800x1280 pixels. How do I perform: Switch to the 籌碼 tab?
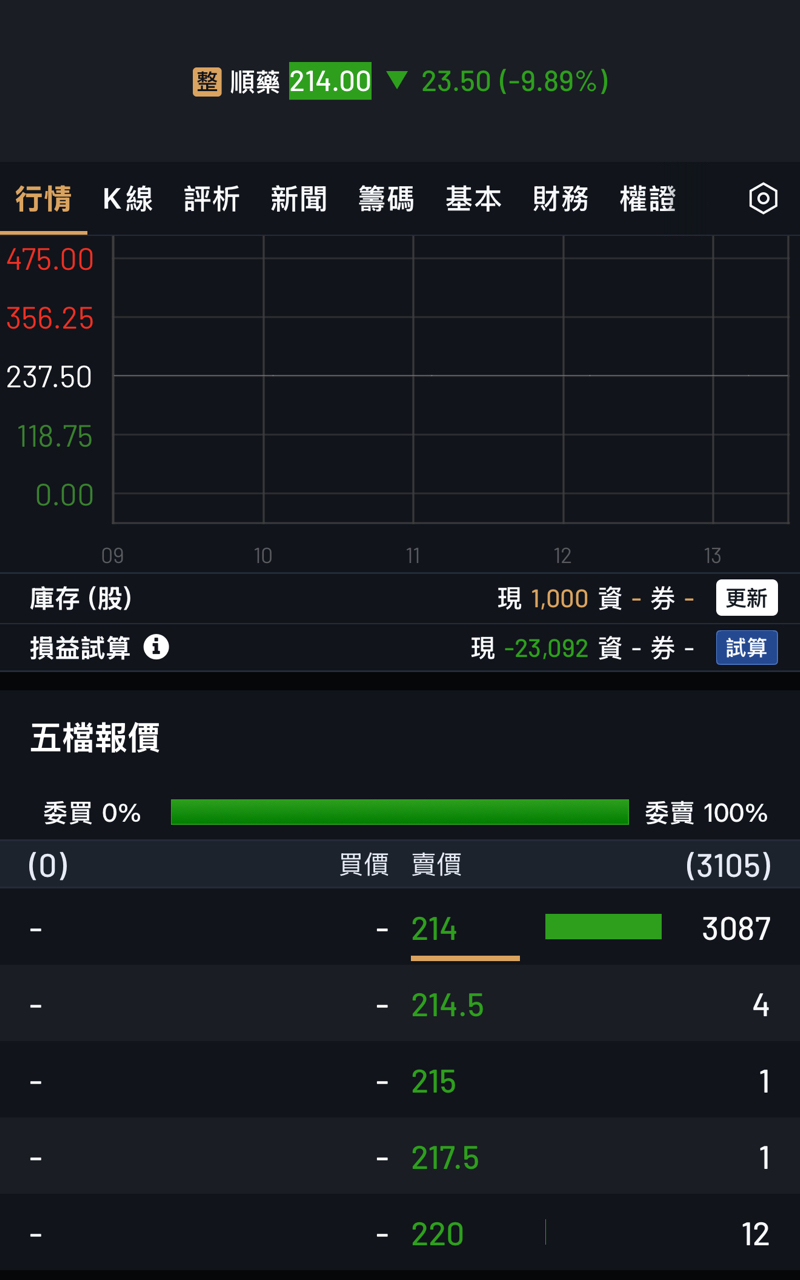click(x=386, y=199)
